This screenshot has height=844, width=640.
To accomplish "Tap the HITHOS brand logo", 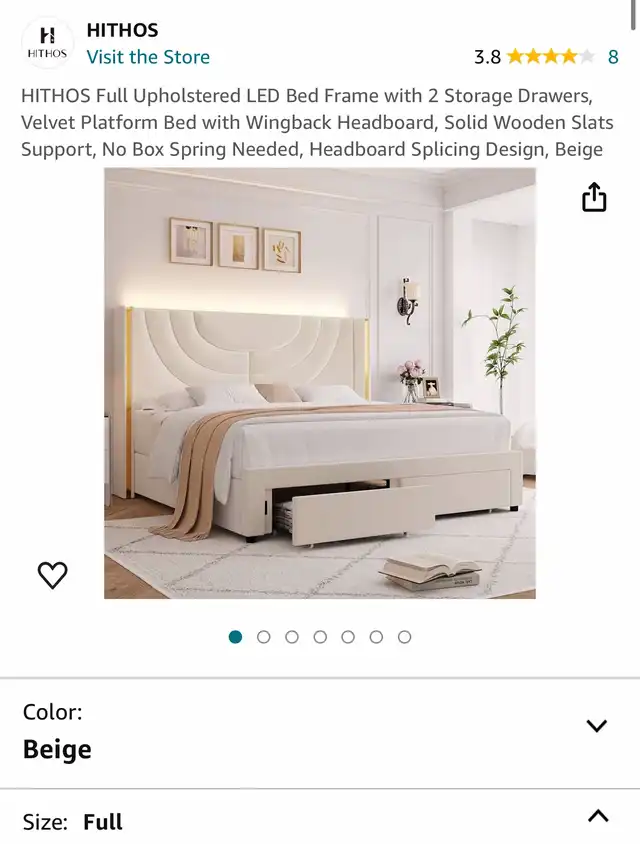I will [x=47, y=43].
